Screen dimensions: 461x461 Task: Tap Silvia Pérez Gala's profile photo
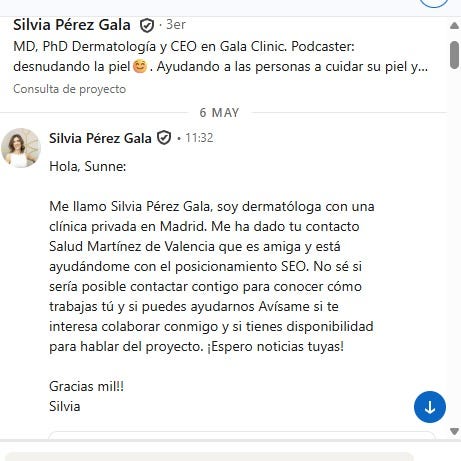click(x=21, y=148)
